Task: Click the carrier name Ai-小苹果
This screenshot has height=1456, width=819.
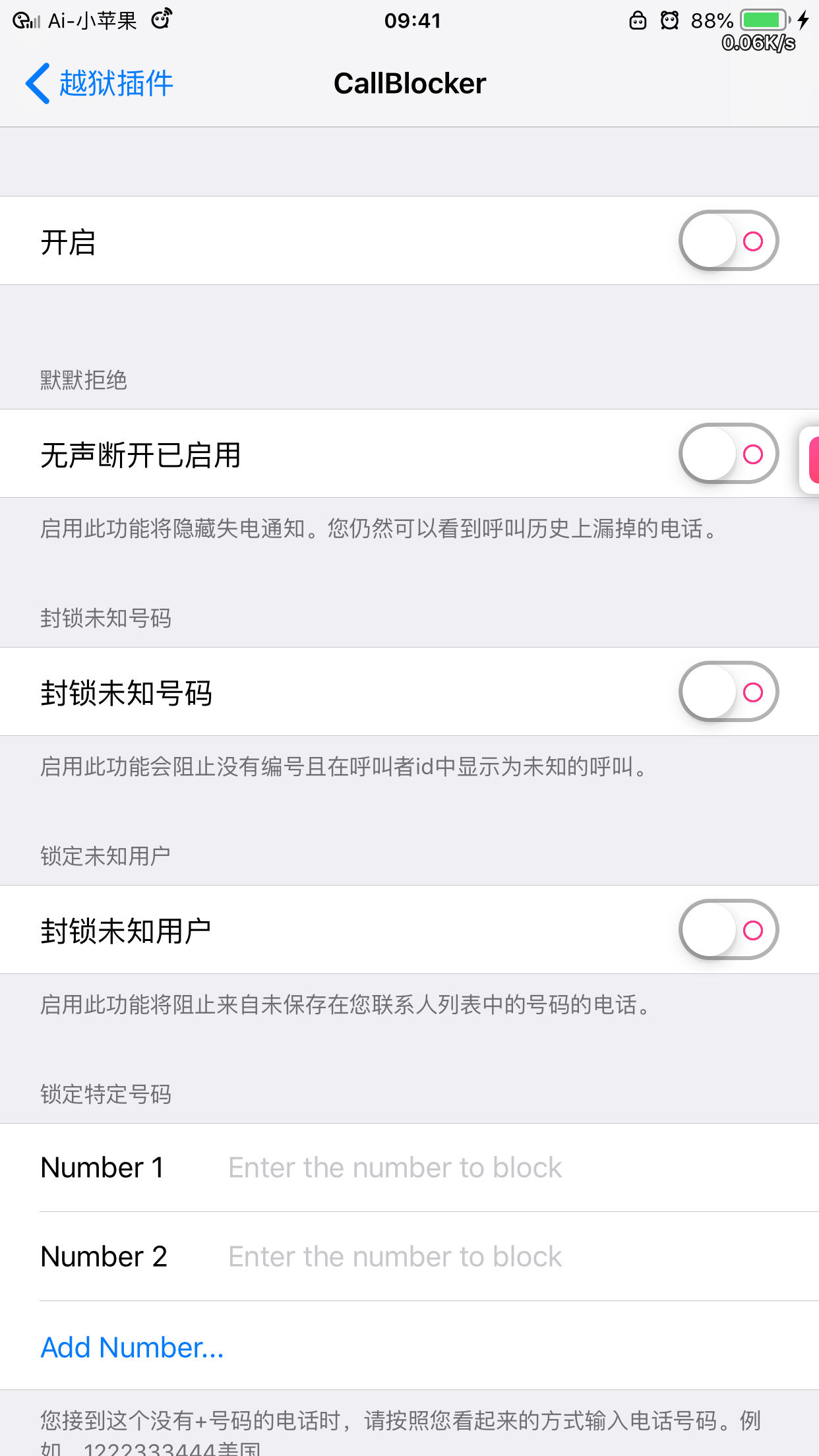Action: coord(92,20)
